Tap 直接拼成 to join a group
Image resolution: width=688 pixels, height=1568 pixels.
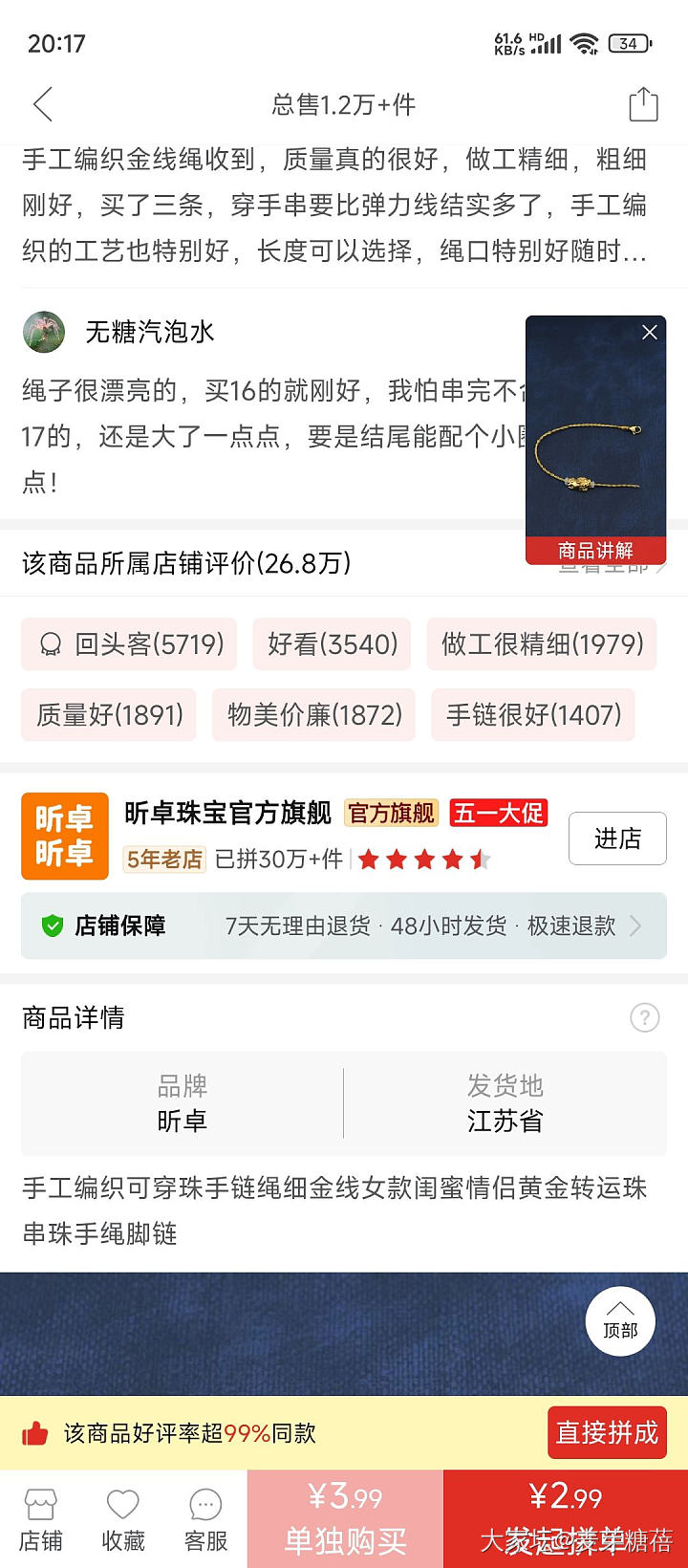click(x=607, y=1432)
